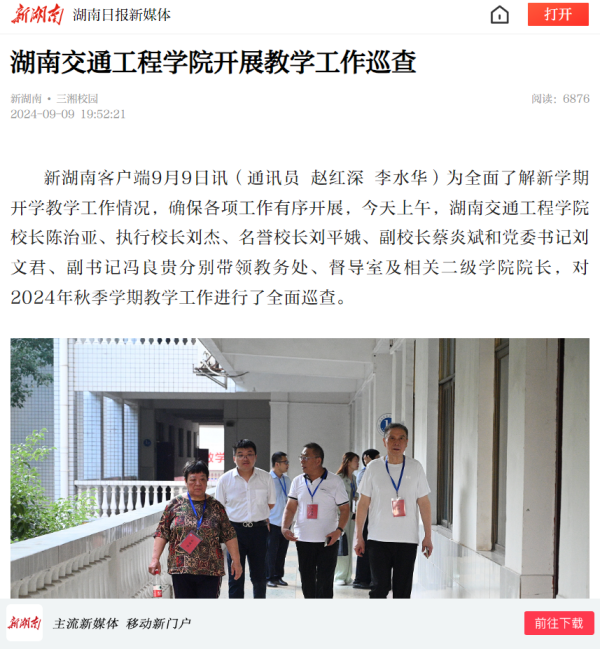
Task: Go to the home page icon
Action: point(499,15)
